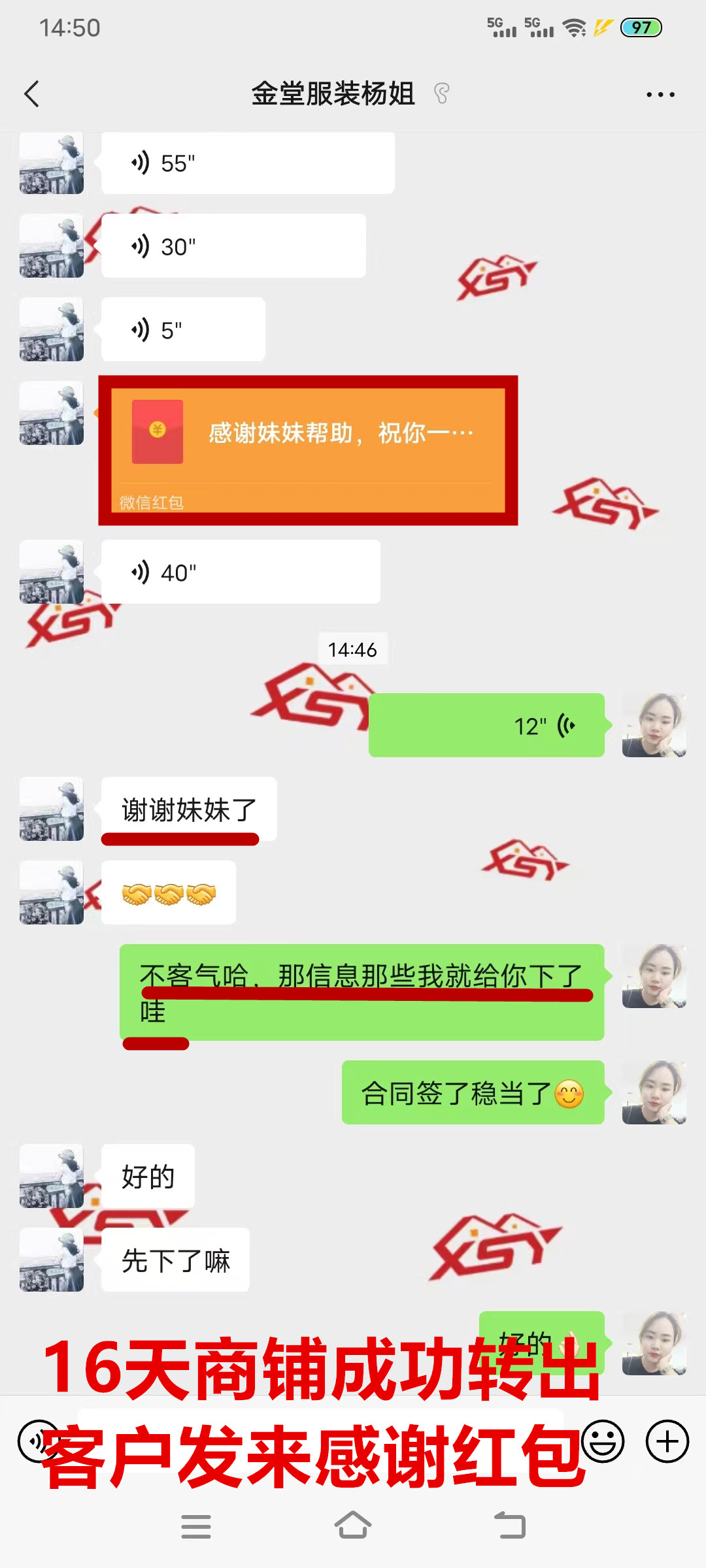
Task: Go back to the chat list
Action: (x=31, y=94)
